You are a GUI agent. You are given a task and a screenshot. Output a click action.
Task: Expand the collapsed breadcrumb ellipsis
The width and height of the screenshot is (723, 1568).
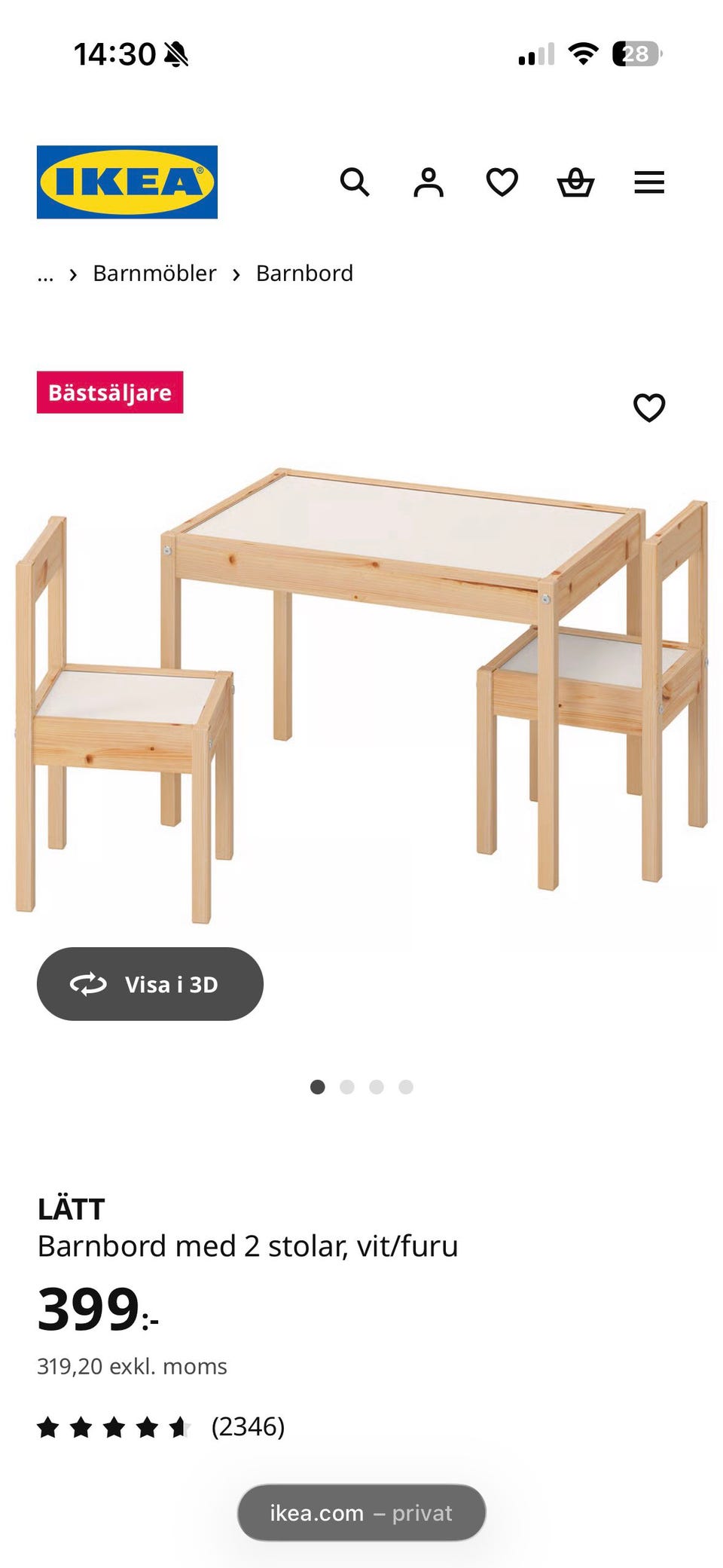click(45, 273)
